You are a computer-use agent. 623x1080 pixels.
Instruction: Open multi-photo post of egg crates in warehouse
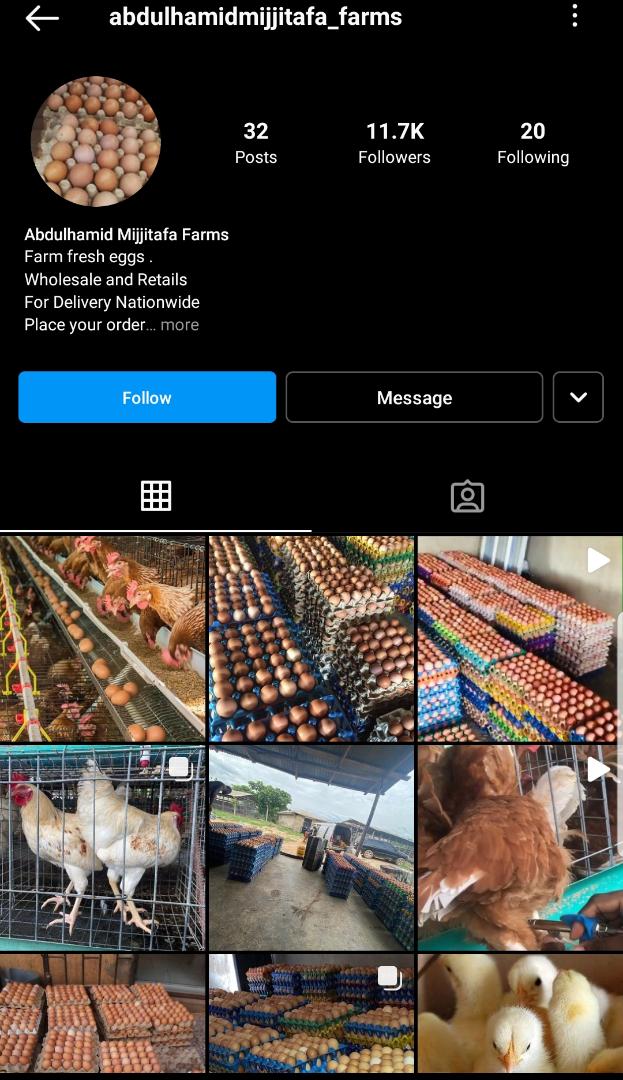pyautogui.click(x=311, y=1013)
